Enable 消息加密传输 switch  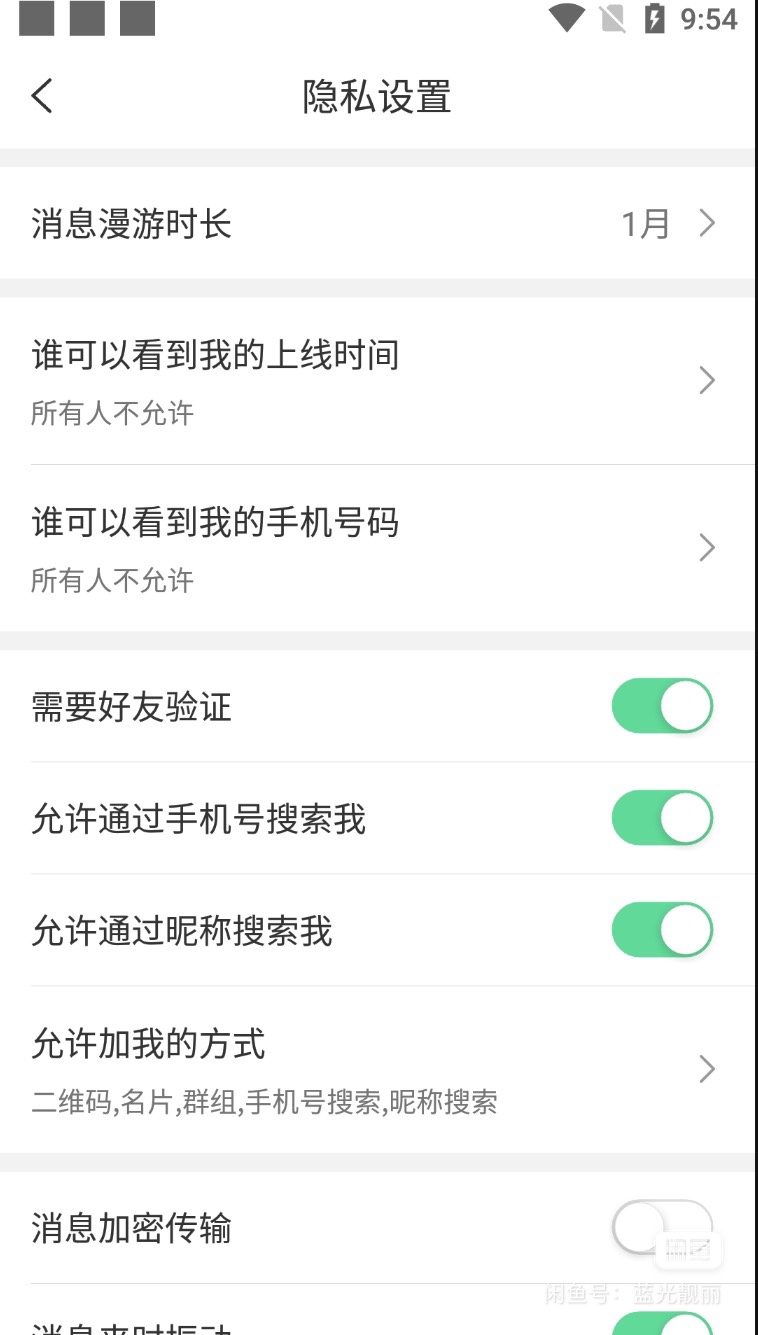tap(662, 1227)
